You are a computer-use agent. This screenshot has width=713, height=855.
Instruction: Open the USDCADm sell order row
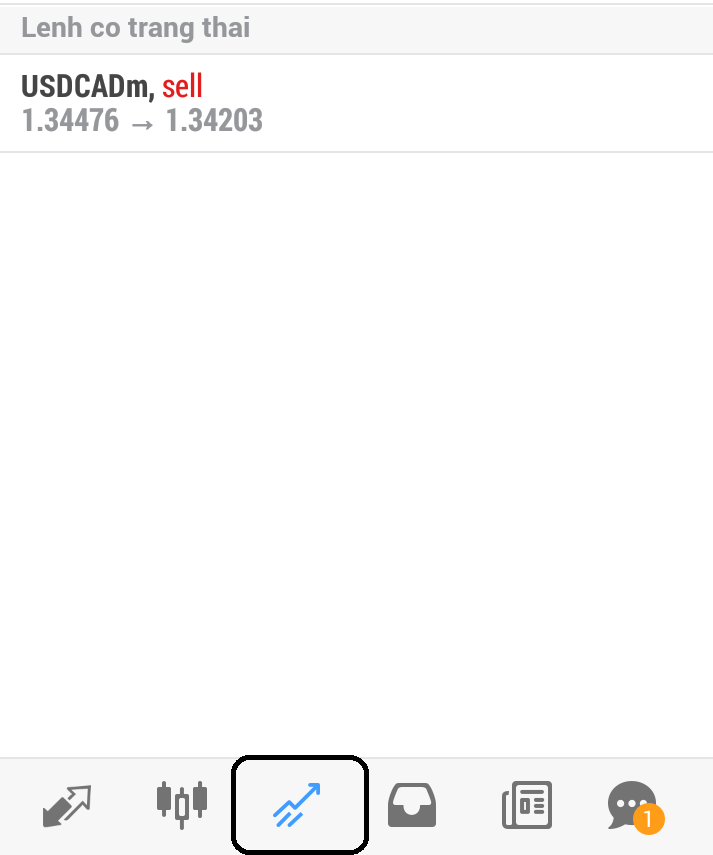tap(356, 103)
